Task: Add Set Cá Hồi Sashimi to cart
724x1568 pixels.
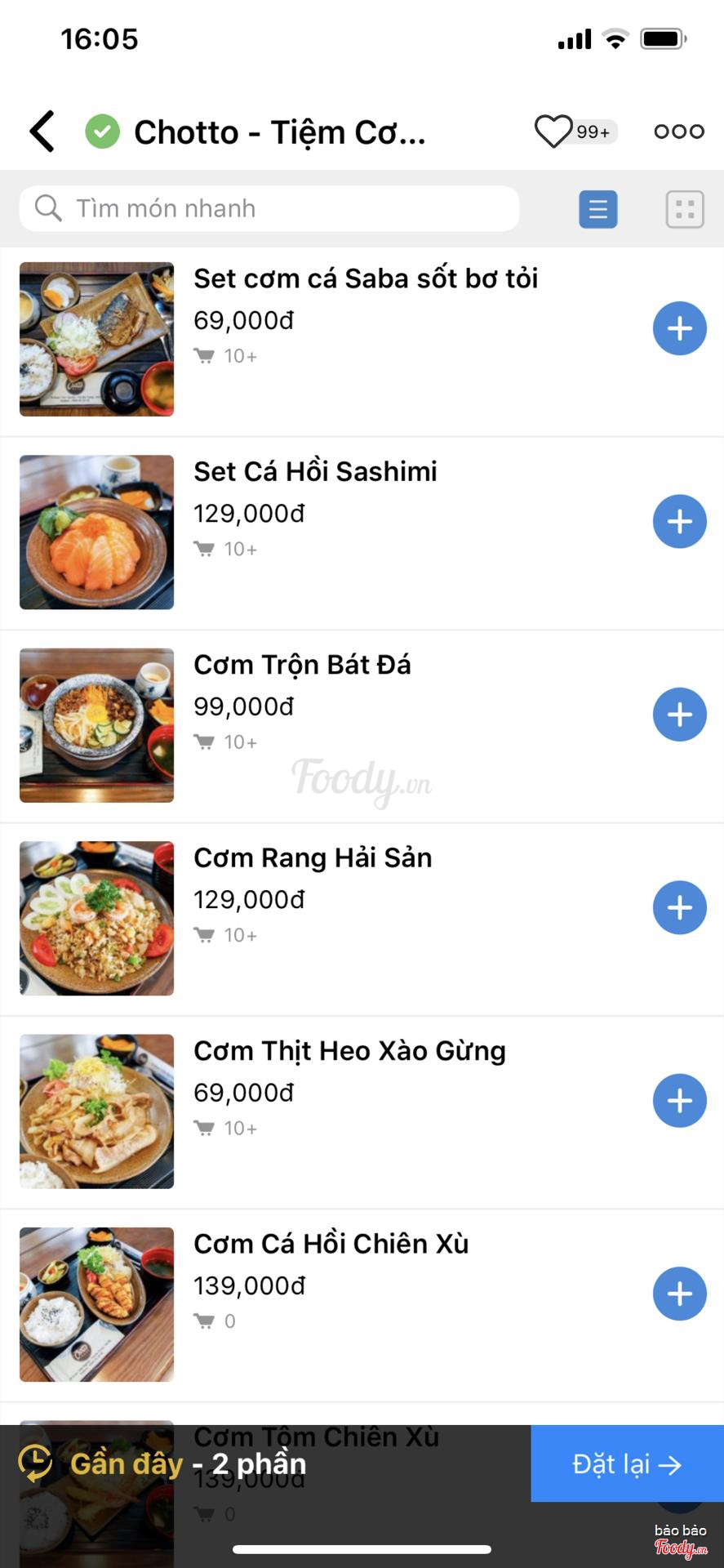Action: [x=679, y=521]
